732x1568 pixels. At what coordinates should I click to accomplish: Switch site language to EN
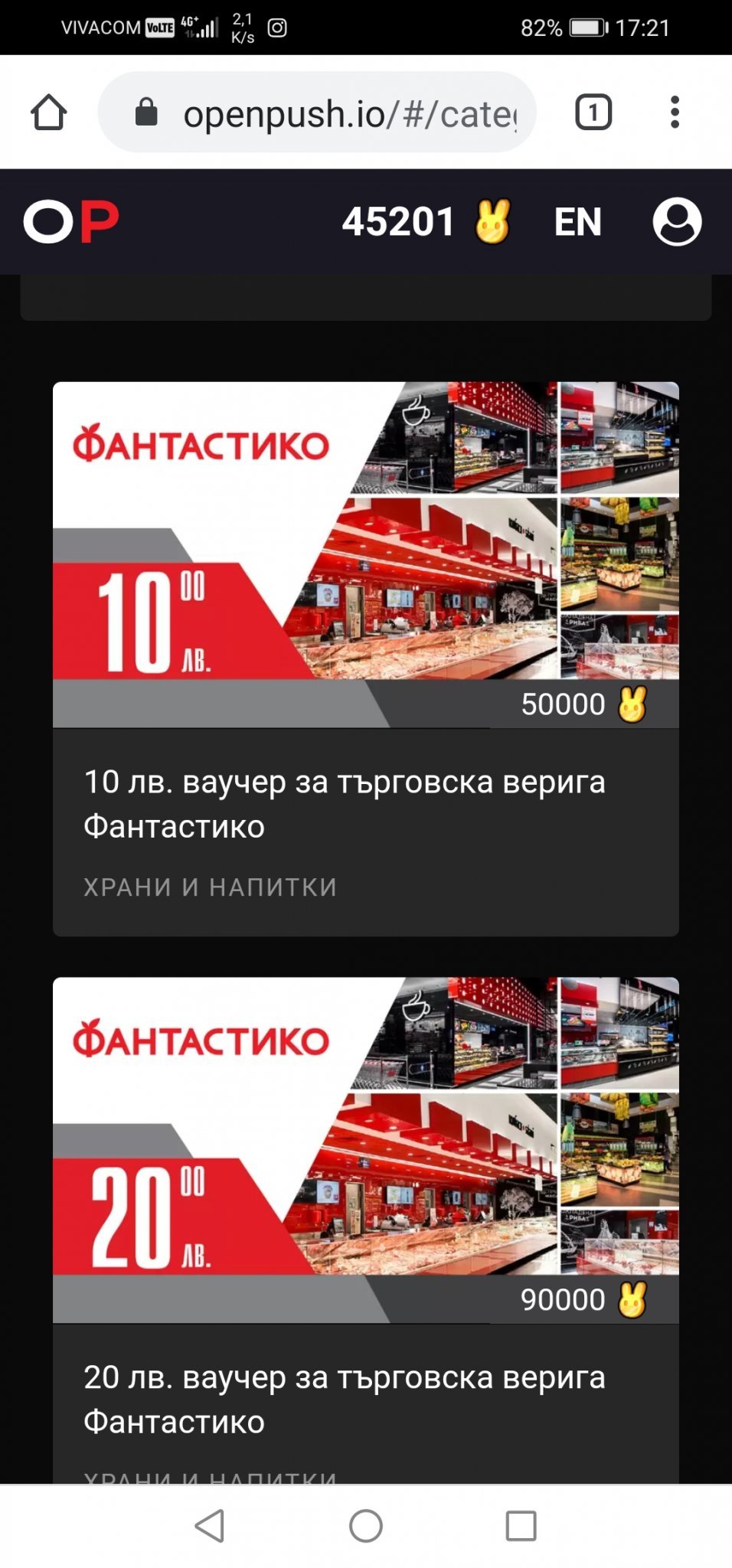click(x=577, y=222)
